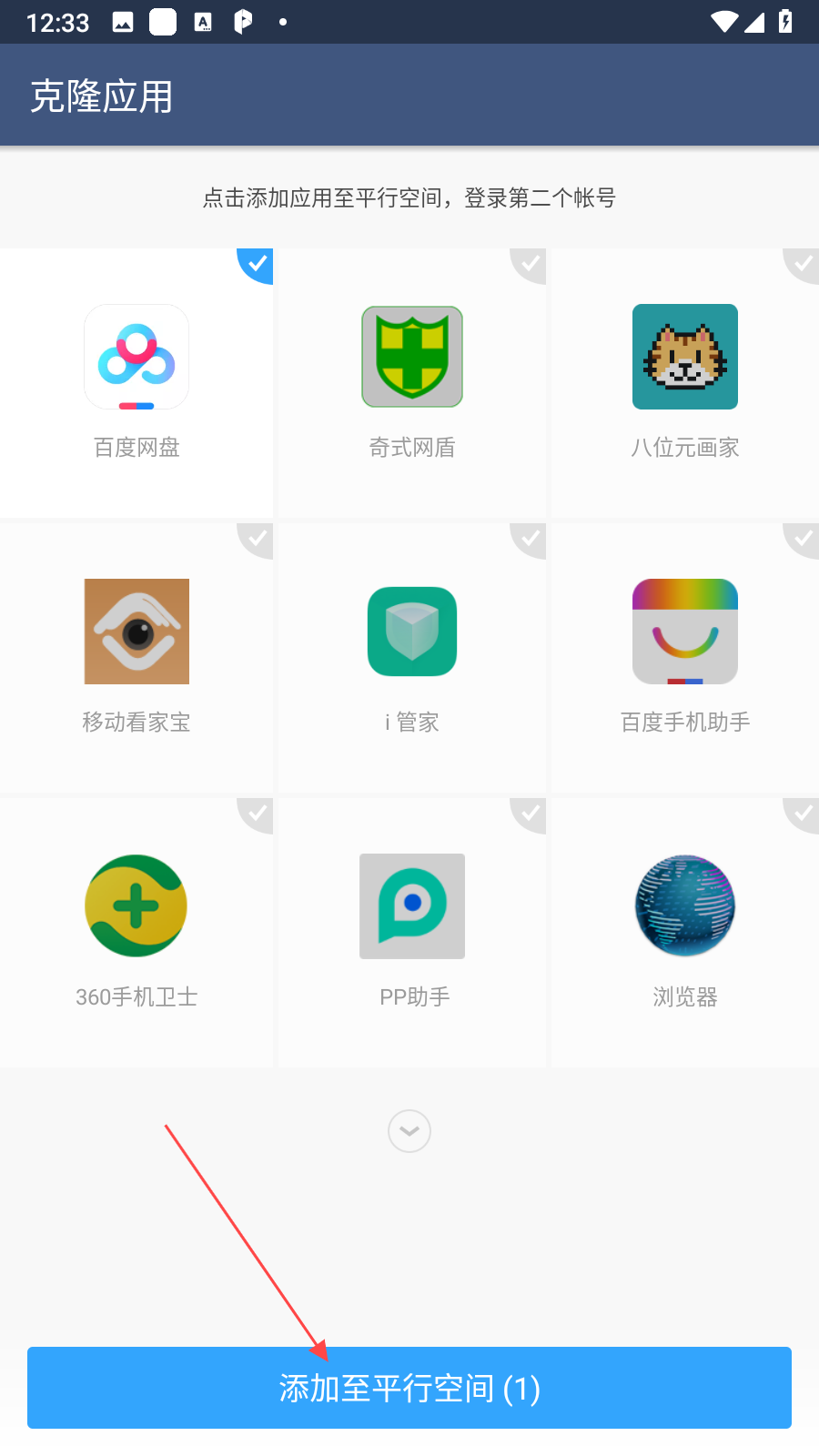819x1456 pixels.
Task: Pick the i 管家 app
Action: pyautogui.click(x=411, y=657)
